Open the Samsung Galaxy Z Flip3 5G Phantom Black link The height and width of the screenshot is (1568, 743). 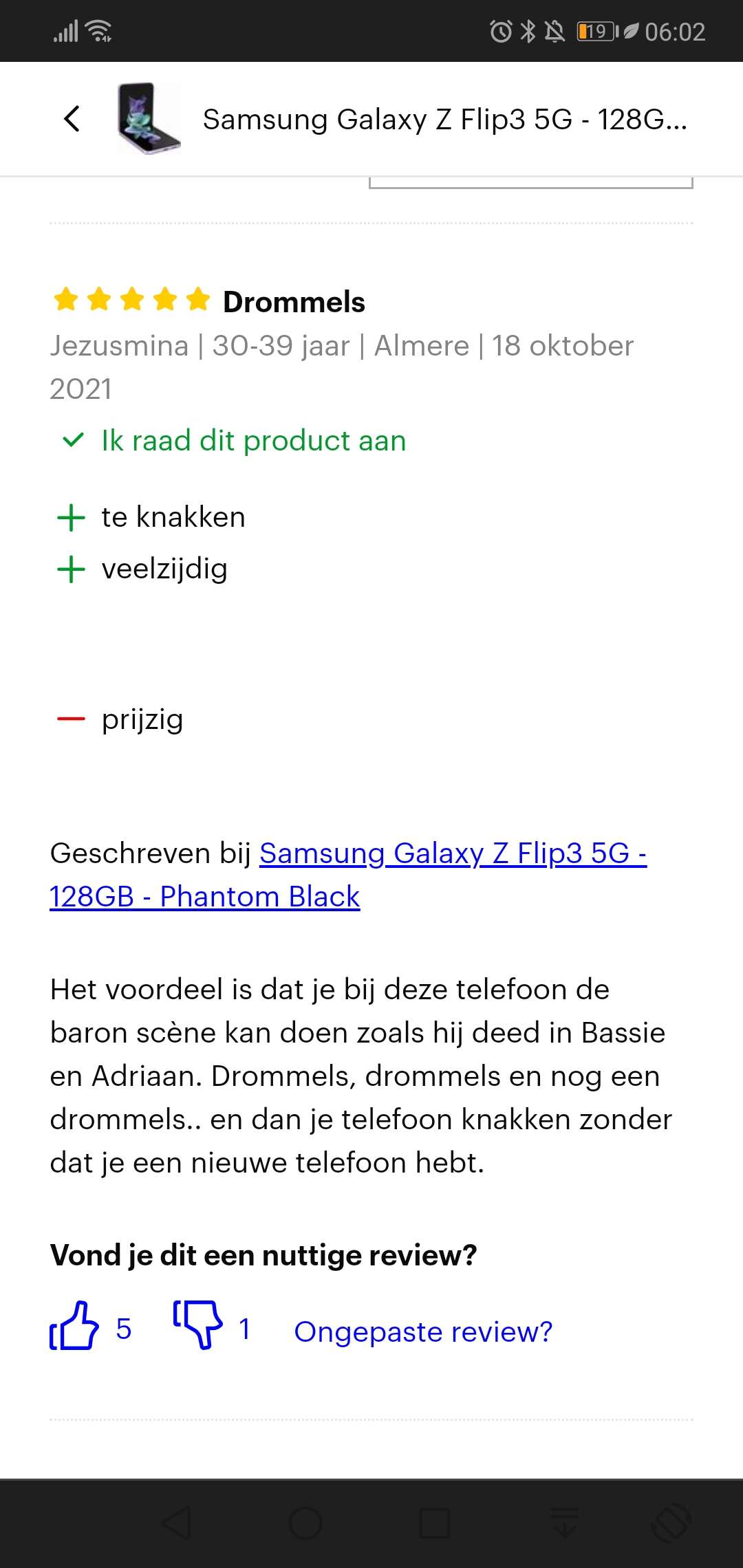[348, 875]
